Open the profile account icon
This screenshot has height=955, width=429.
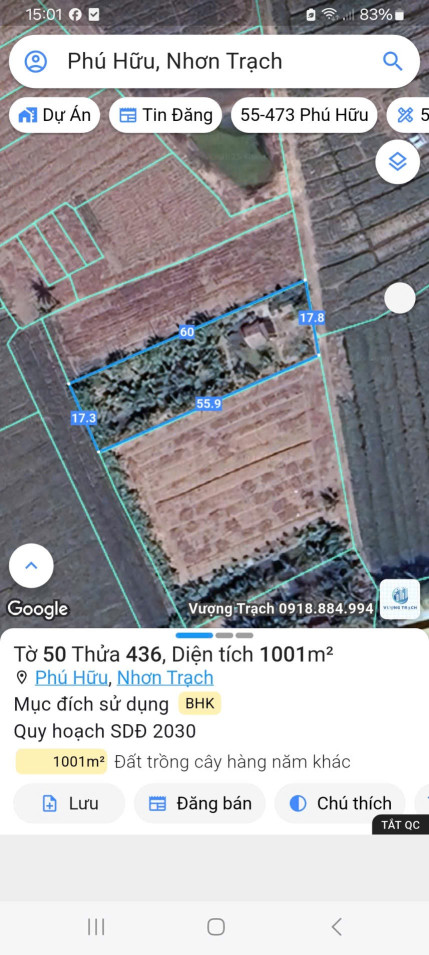point(36,61)
